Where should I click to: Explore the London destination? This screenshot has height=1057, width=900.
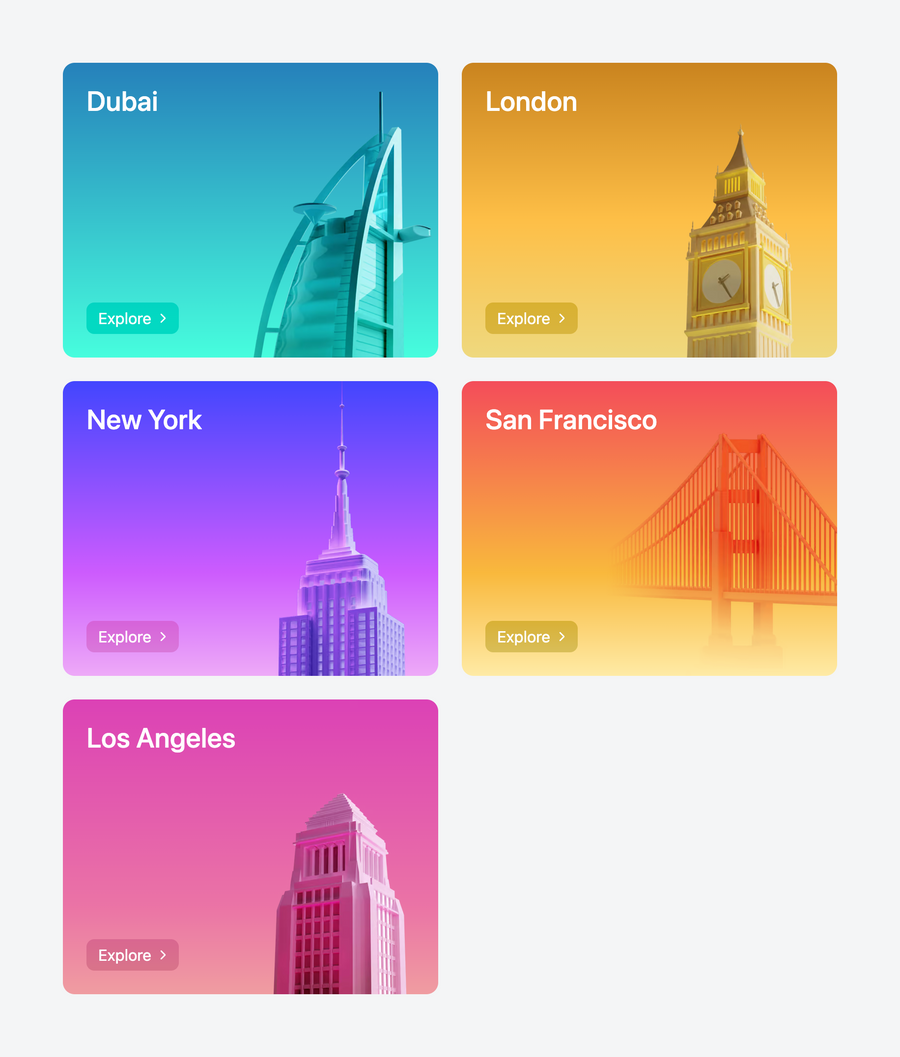tap(531, 319)
